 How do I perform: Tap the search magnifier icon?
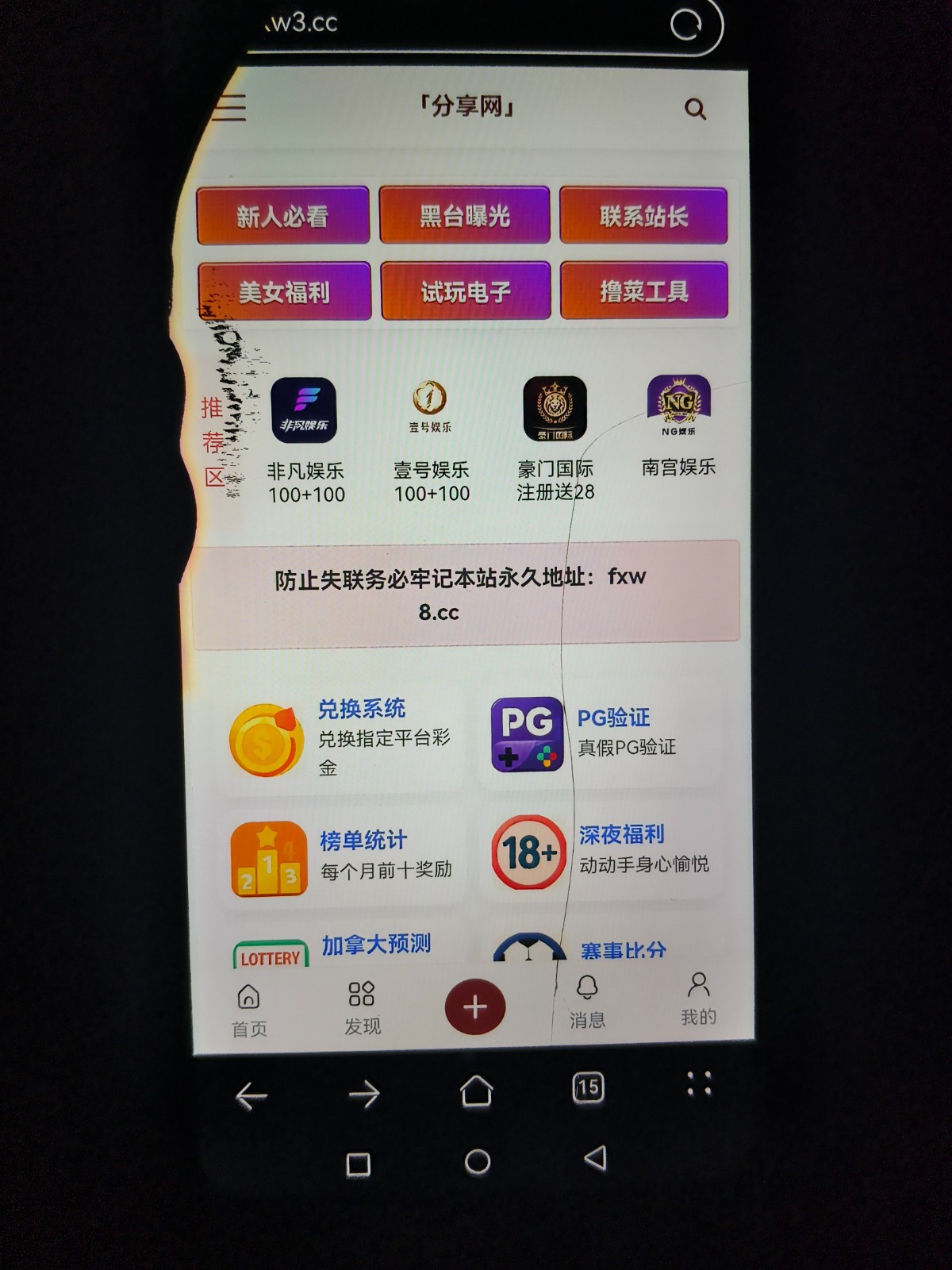[x=695, y=109]
